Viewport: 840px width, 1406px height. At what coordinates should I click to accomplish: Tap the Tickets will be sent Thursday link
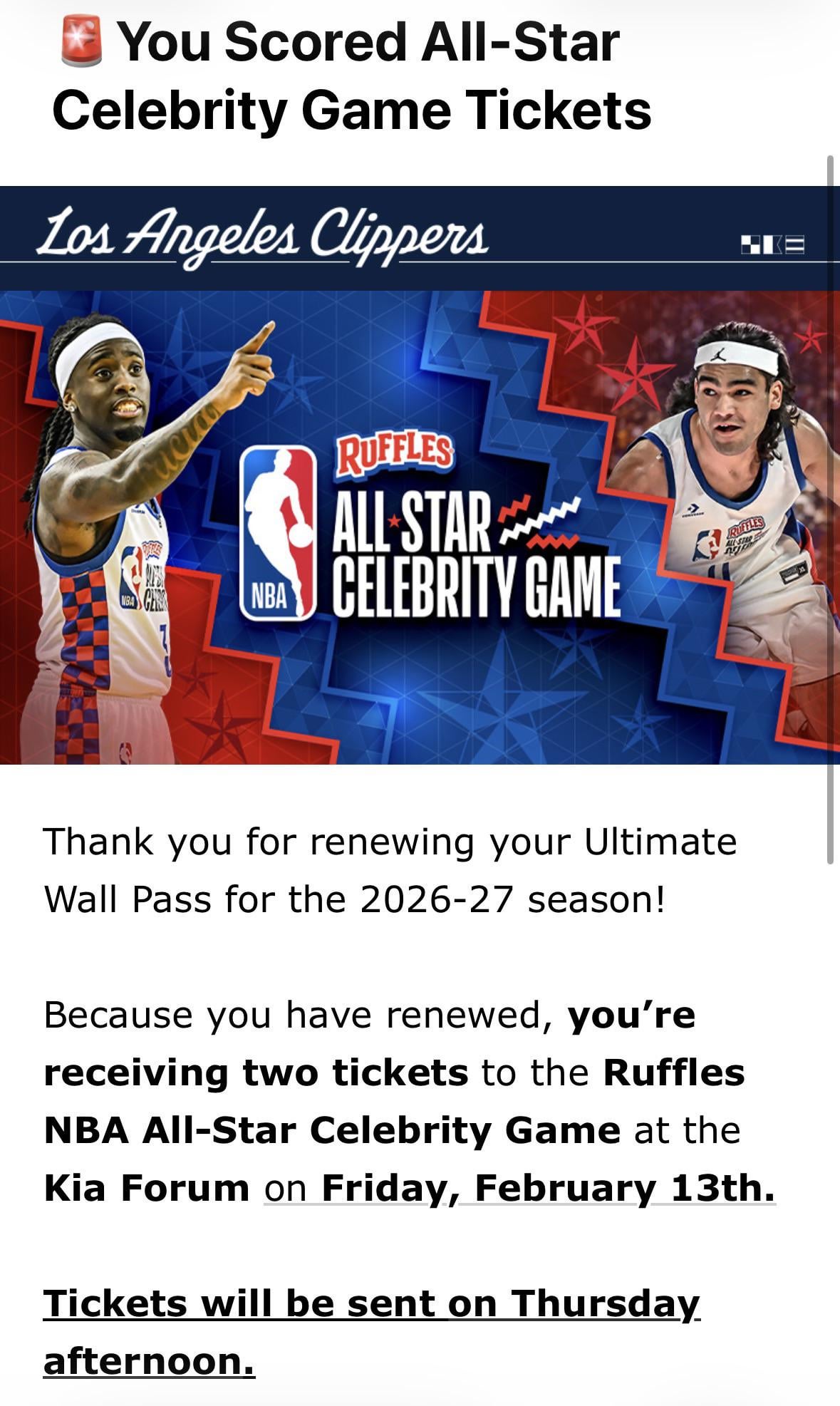pyautogui.click(x=371, y=1303)
